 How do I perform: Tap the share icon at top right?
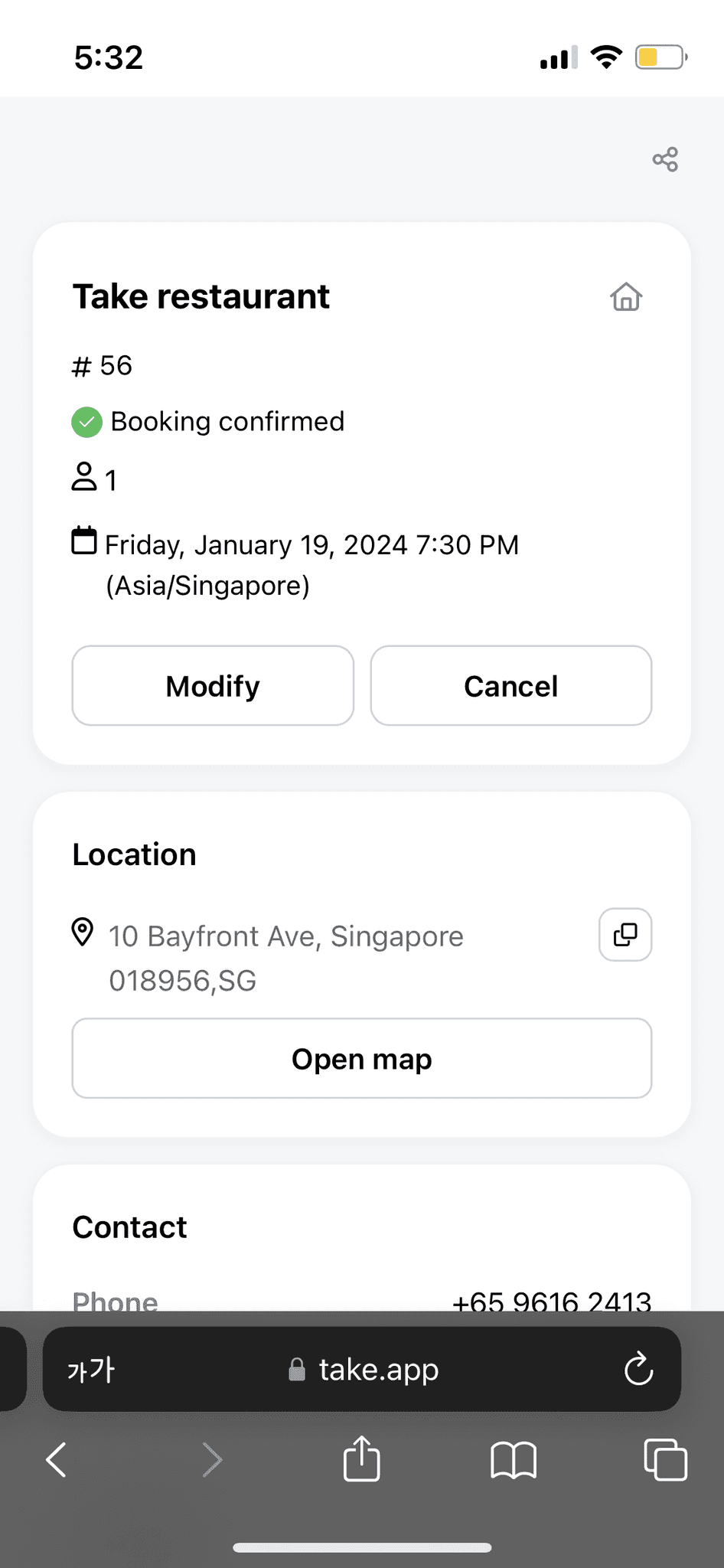[664, 159]
